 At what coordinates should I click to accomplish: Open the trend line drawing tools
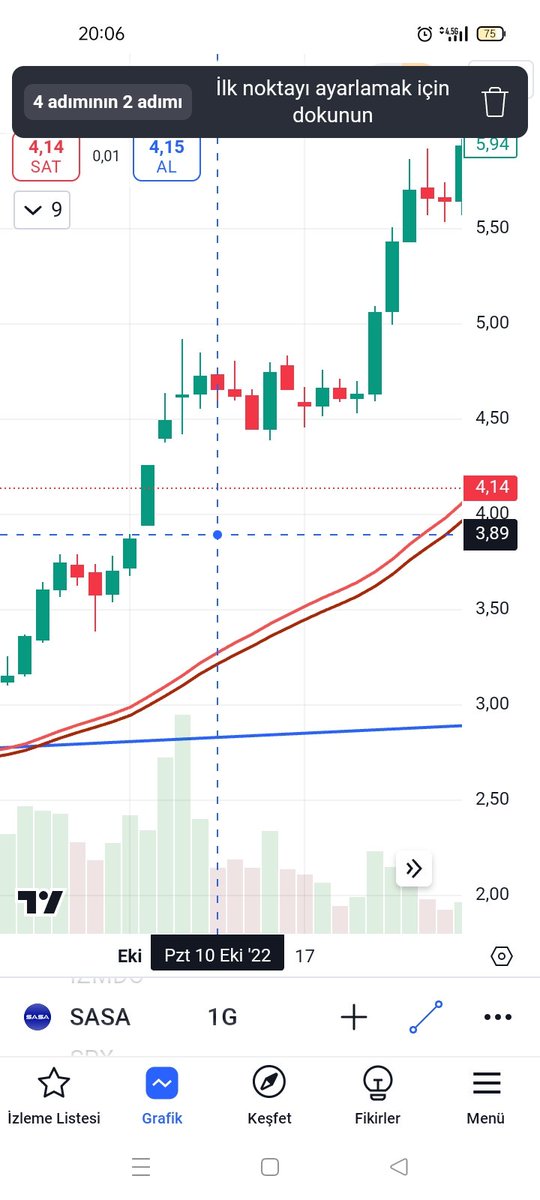[426, 1017]
